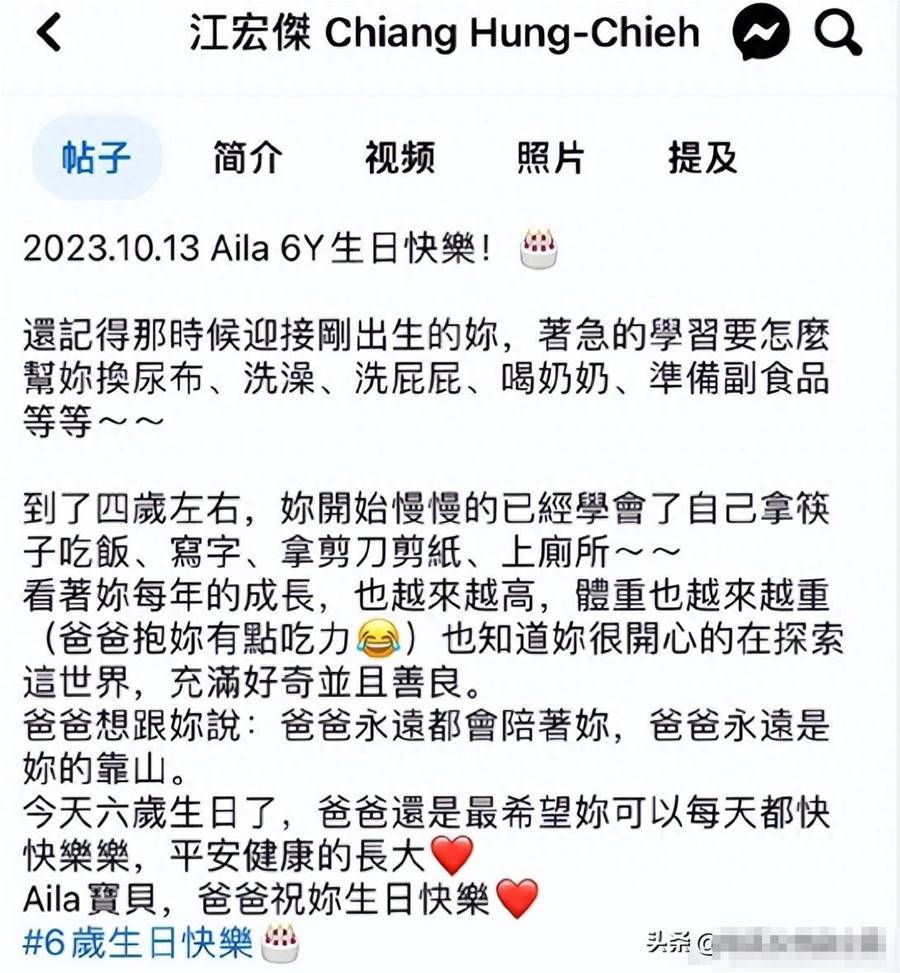Select the 帖子 tab
The image size is (900, 973).
click(x=96, y=158)
